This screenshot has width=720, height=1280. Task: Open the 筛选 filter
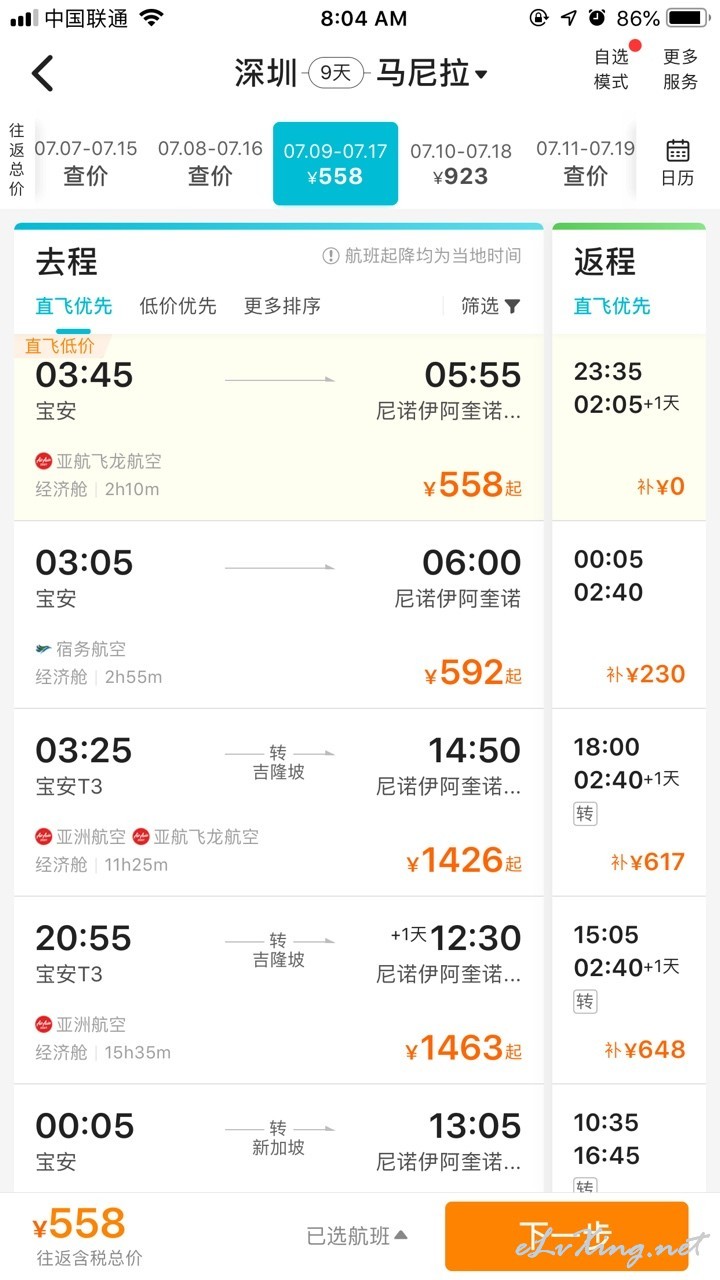tap(490, 306)
